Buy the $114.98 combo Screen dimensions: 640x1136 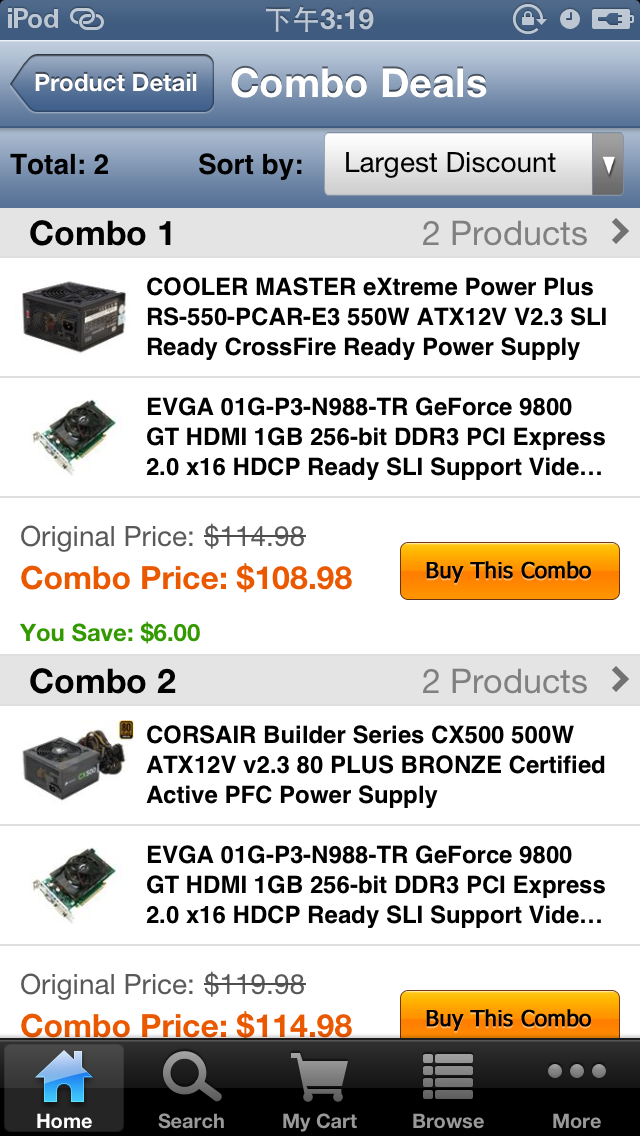pyautogui.click(x=509, y=1015)
